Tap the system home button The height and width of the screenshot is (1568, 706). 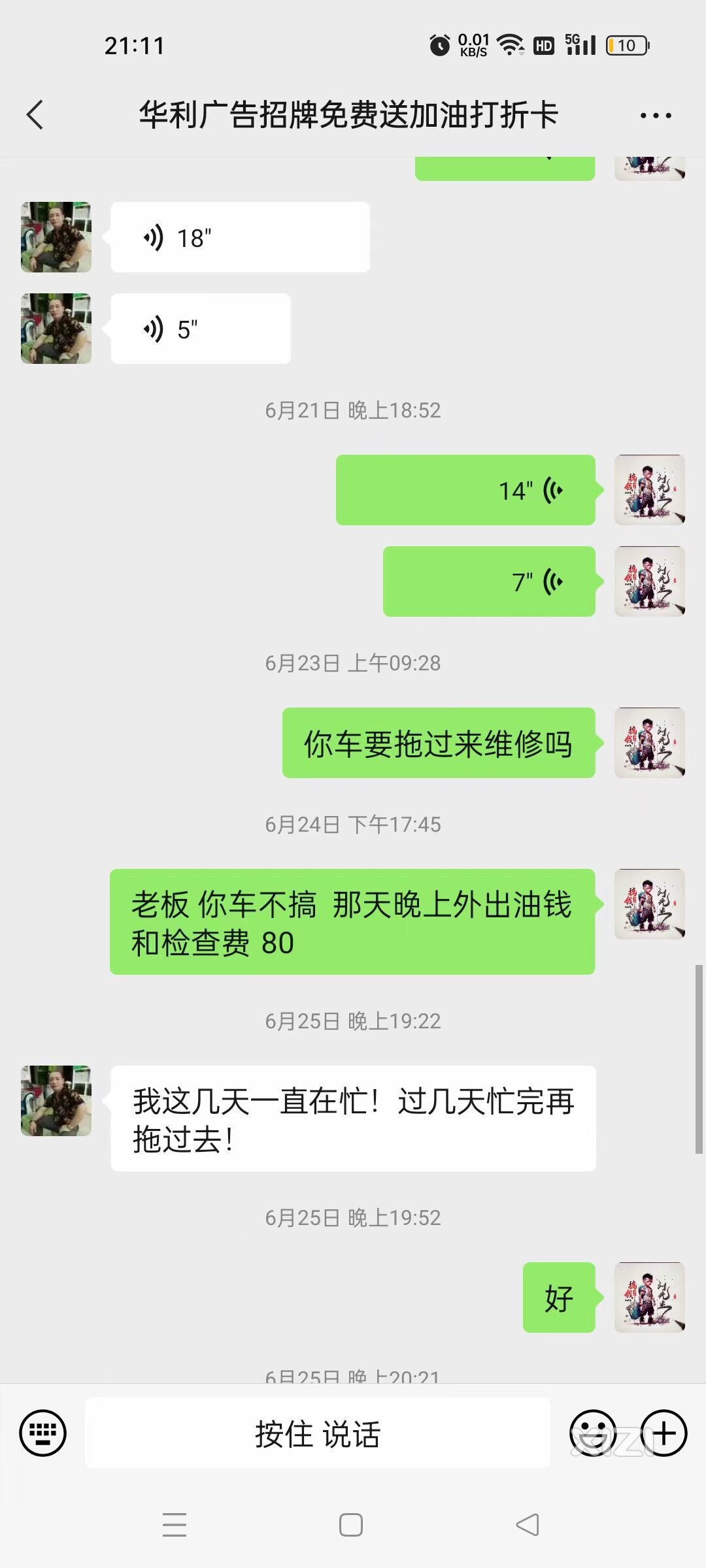(351, 1525)
